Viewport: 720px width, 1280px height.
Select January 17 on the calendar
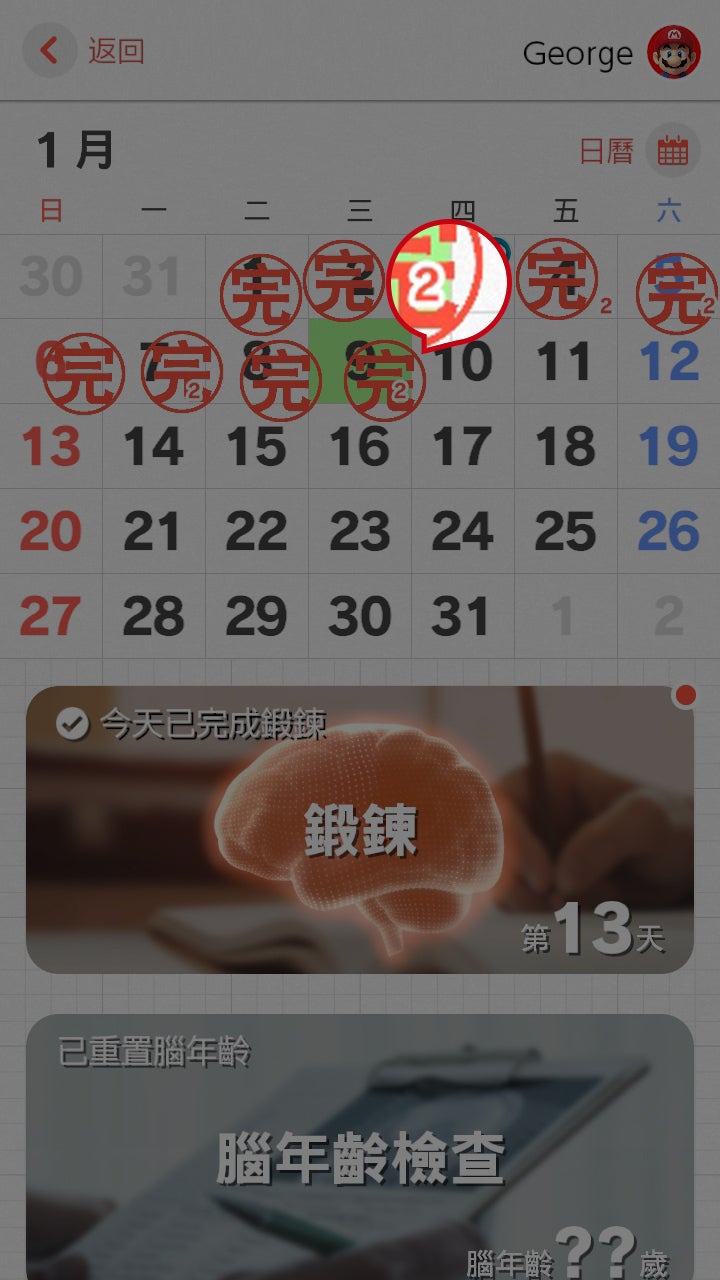click(x=463, y=447)
